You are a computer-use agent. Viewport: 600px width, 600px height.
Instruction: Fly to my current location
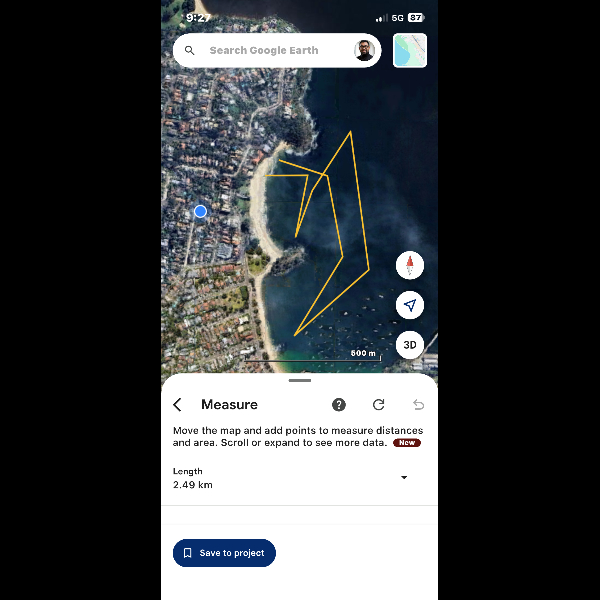coord(409,306)
